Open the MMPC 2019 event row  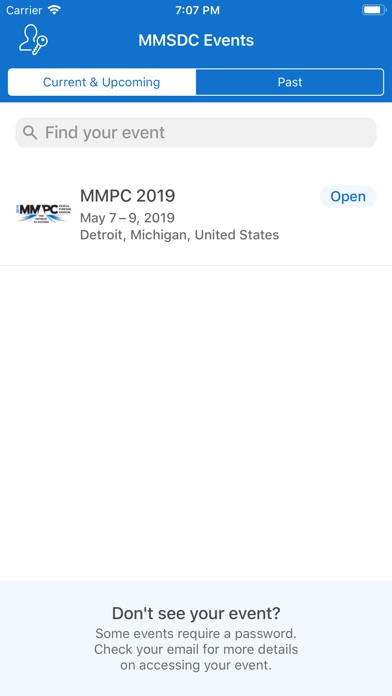click(x=196, y=215)
